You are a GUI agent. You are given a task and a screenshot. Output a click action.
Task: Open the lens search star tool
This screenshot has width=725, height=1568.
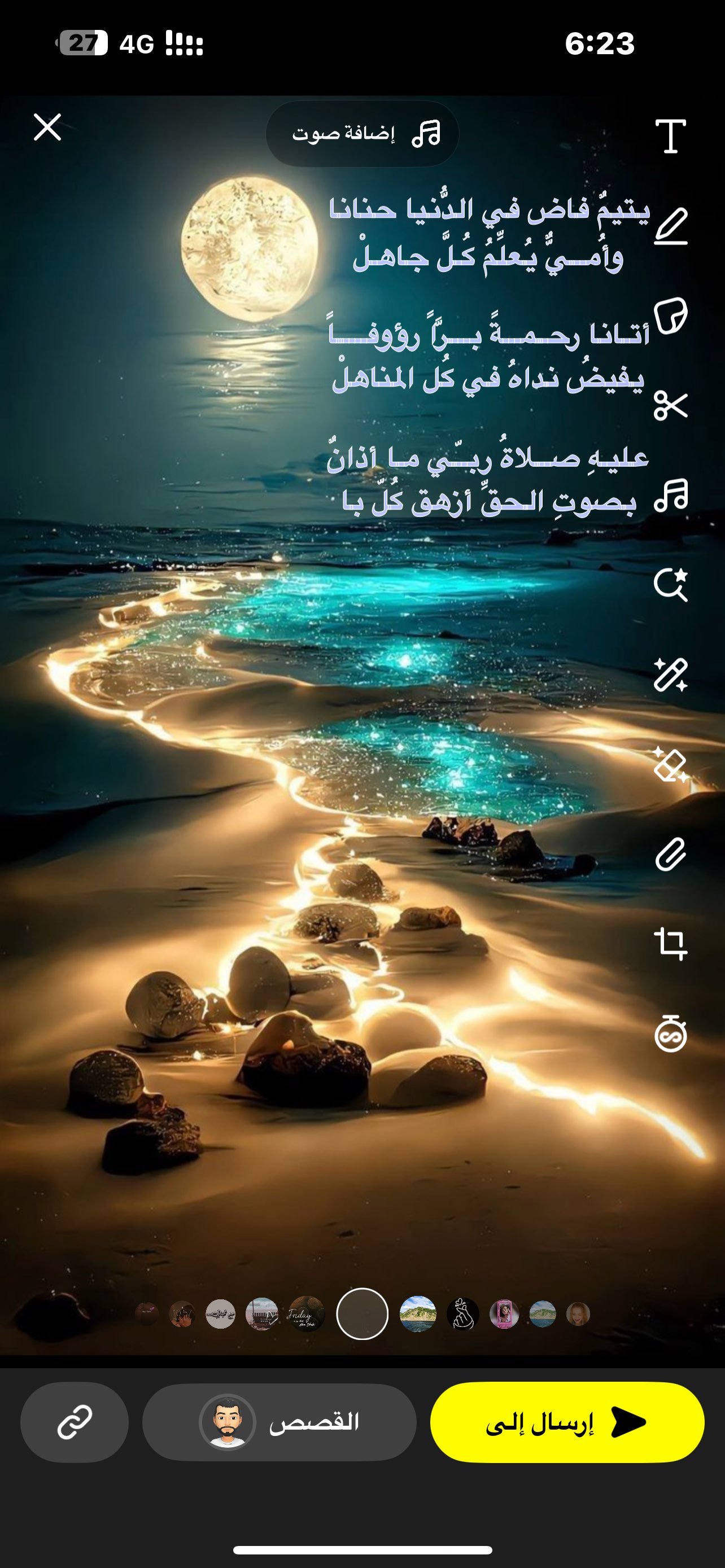pos(670,585)
